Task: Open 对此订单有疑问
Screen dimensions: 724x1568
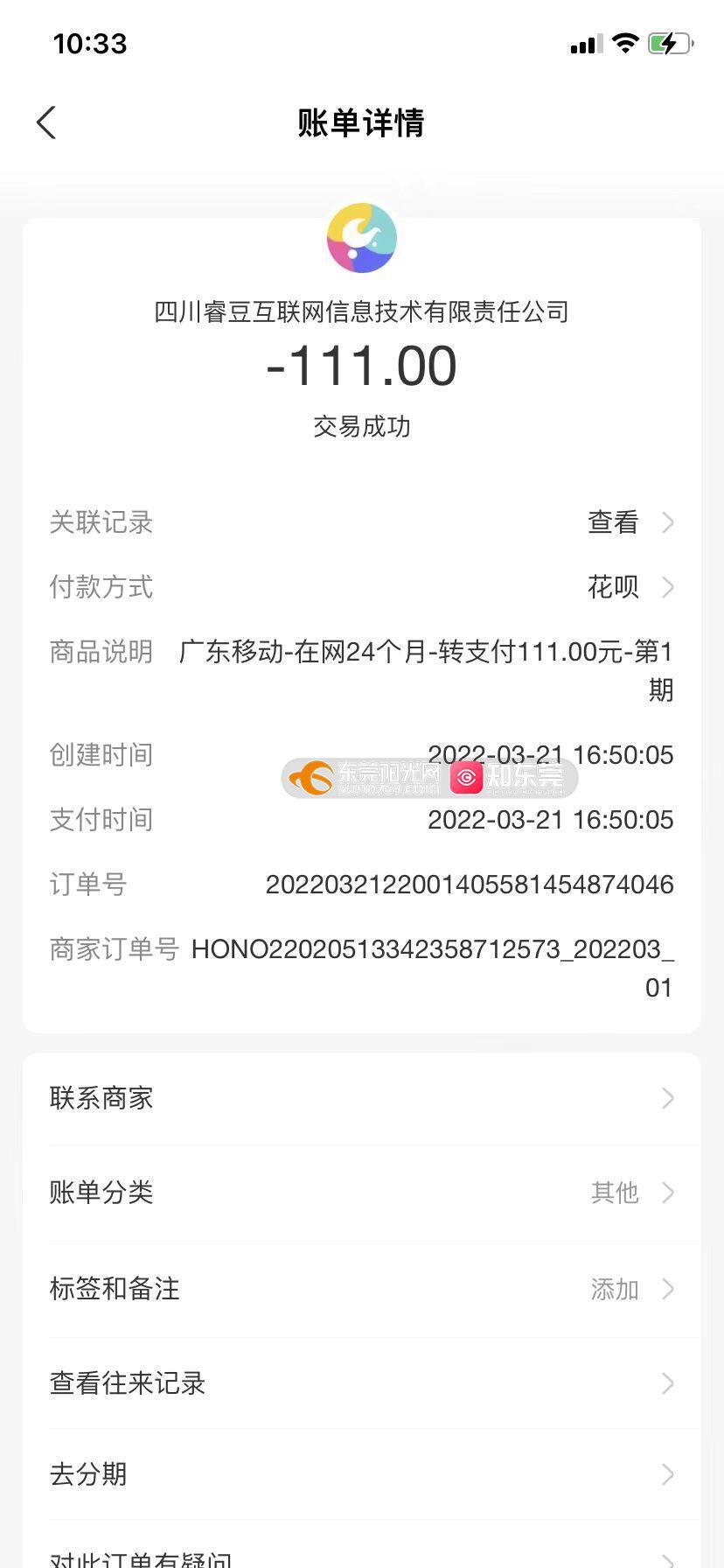Action: [361, 1557]
